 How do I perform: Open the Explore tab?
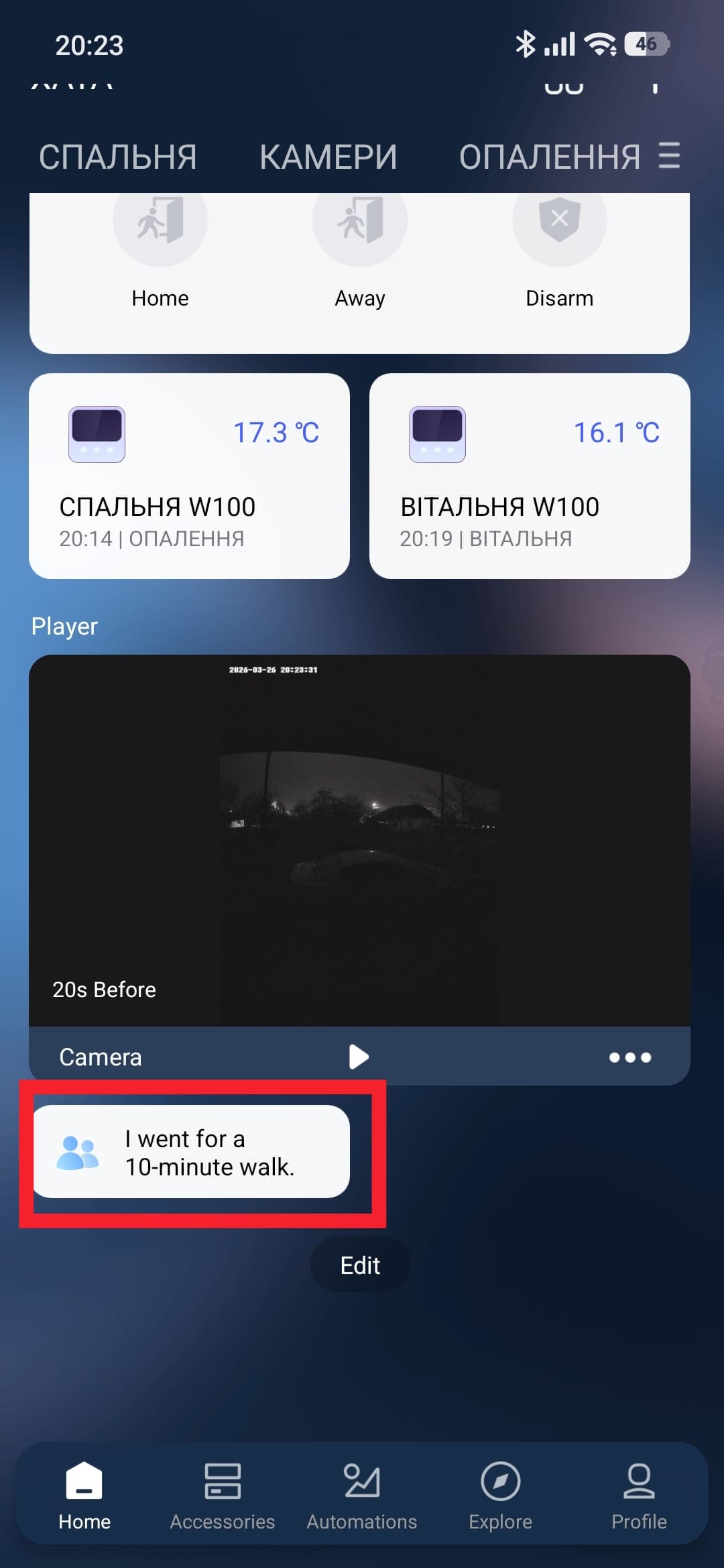coord(500,1494)
